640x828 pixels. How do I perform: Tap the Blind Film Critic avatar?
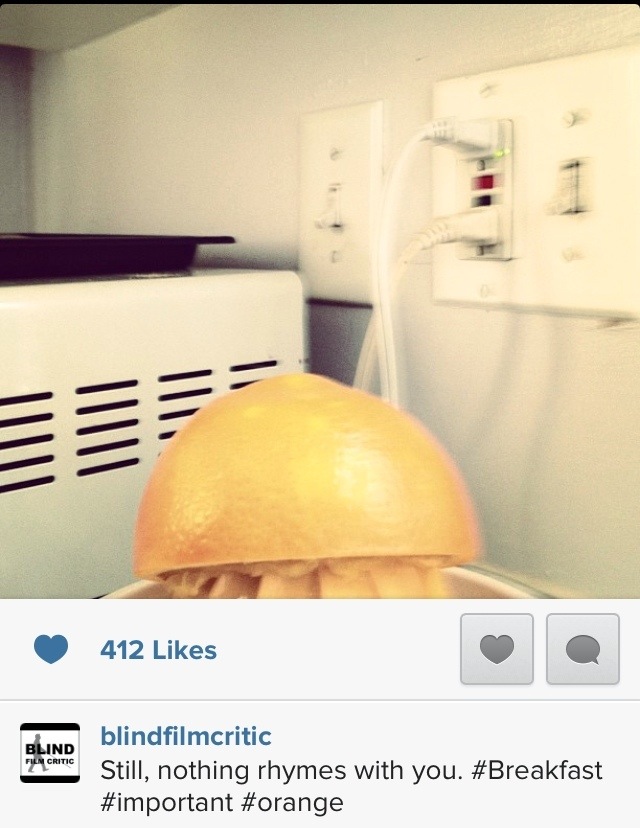(49, 752)
